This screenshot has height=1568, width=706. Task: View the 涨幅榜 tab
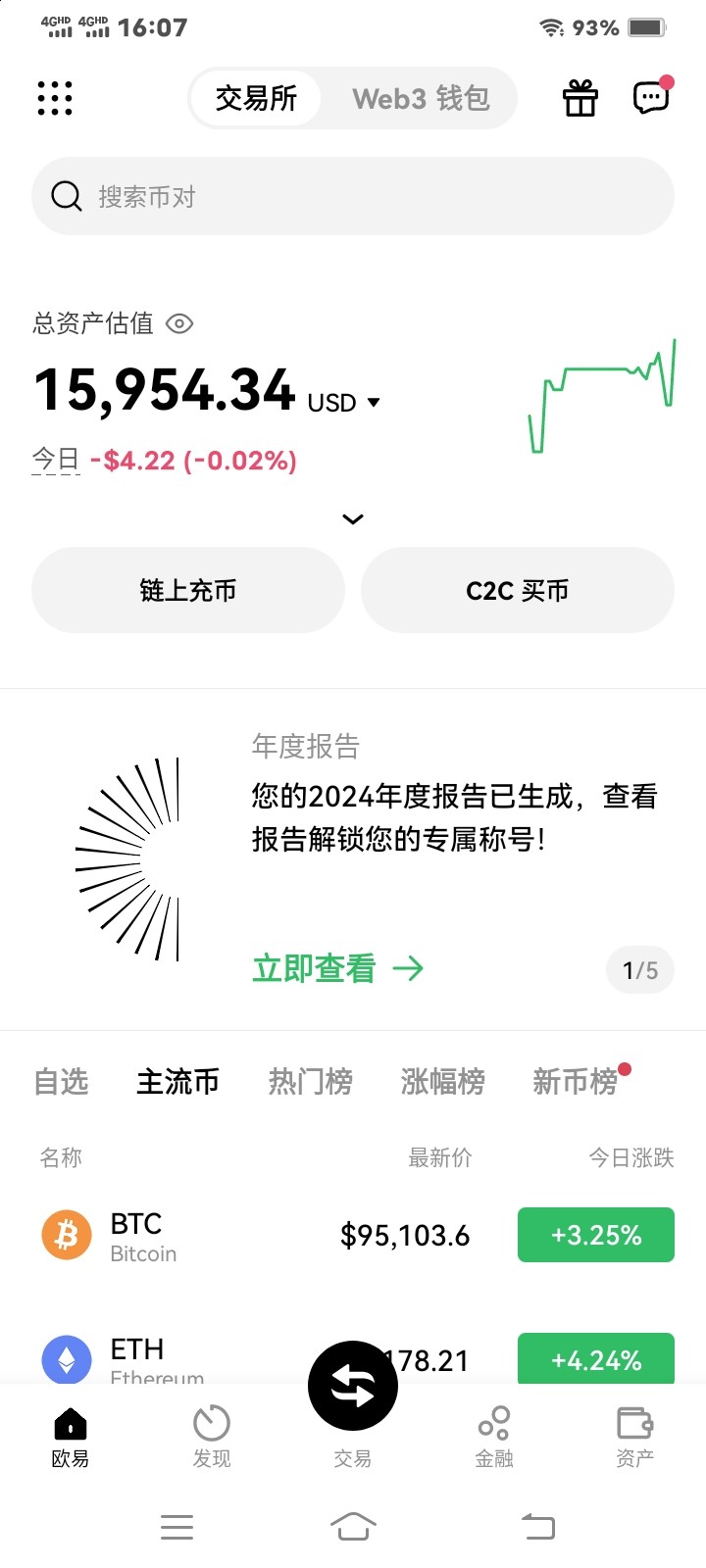pos(442,1082)
